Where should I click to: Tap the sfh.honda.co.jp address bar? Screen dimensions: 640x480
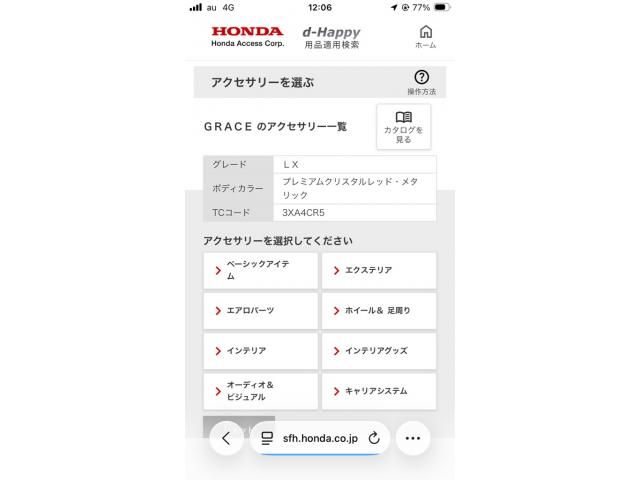click(x=312, y=438)
